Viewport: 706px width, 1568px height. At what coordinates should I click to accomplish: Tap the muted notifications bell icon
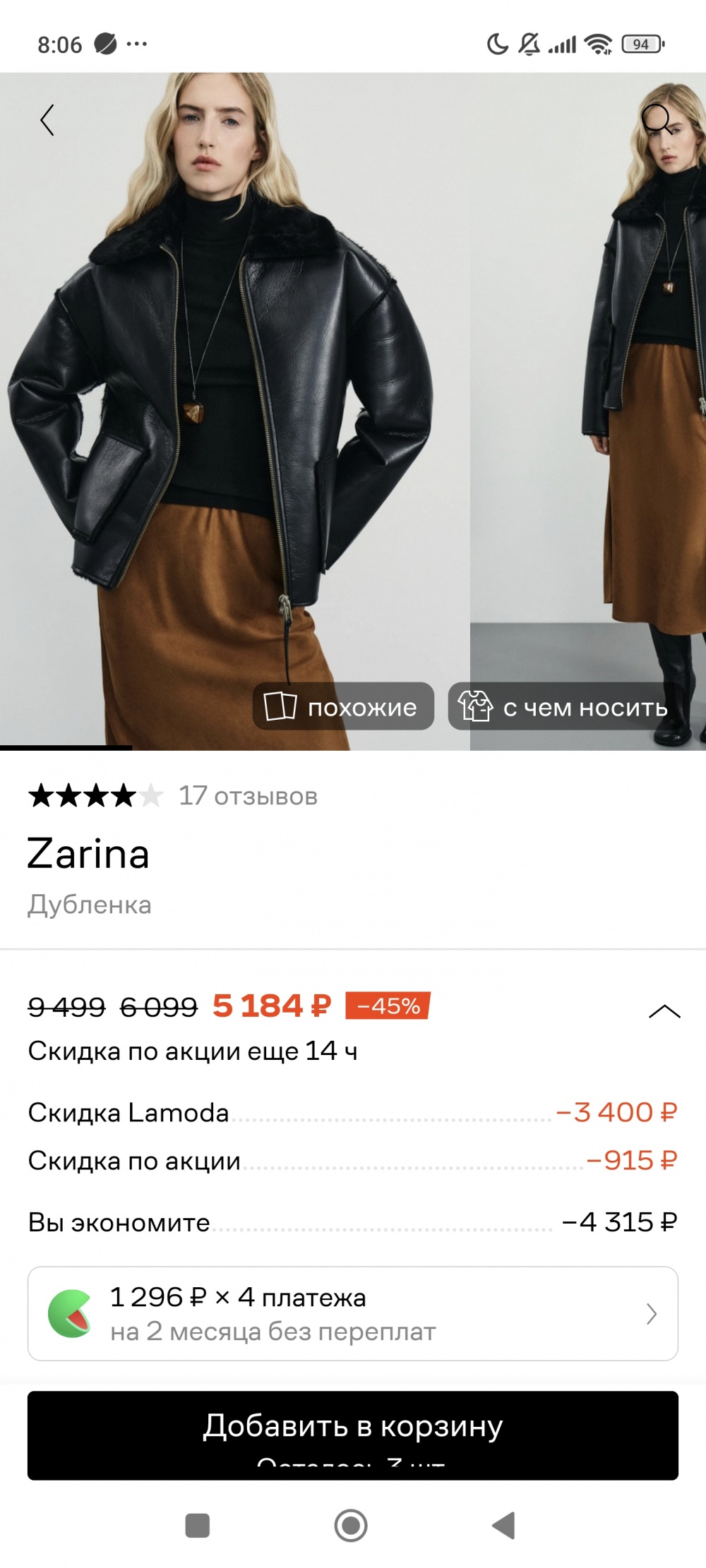528,44
